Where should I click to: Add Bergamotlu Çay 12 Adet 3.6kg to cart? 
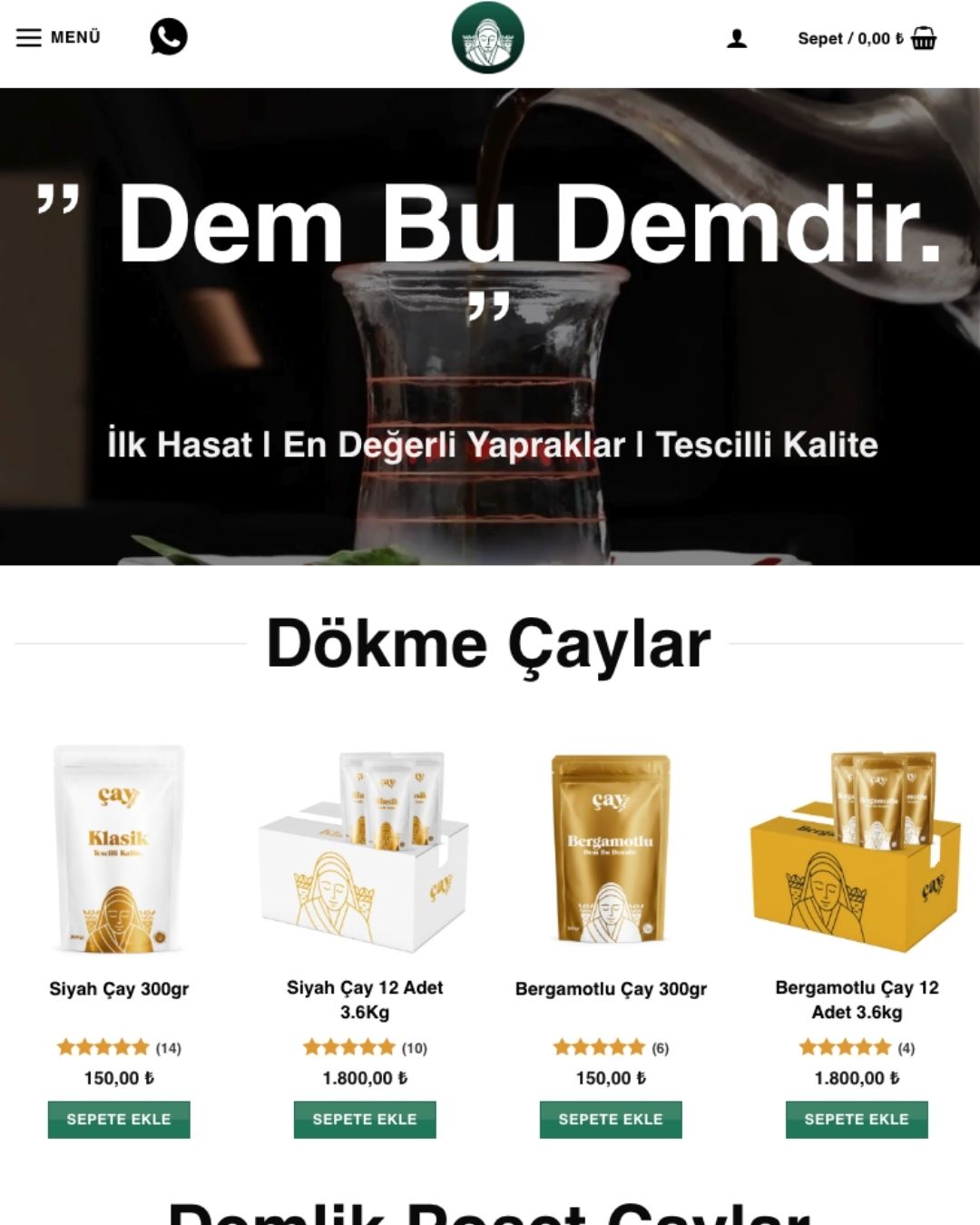tap(857, 1119)
